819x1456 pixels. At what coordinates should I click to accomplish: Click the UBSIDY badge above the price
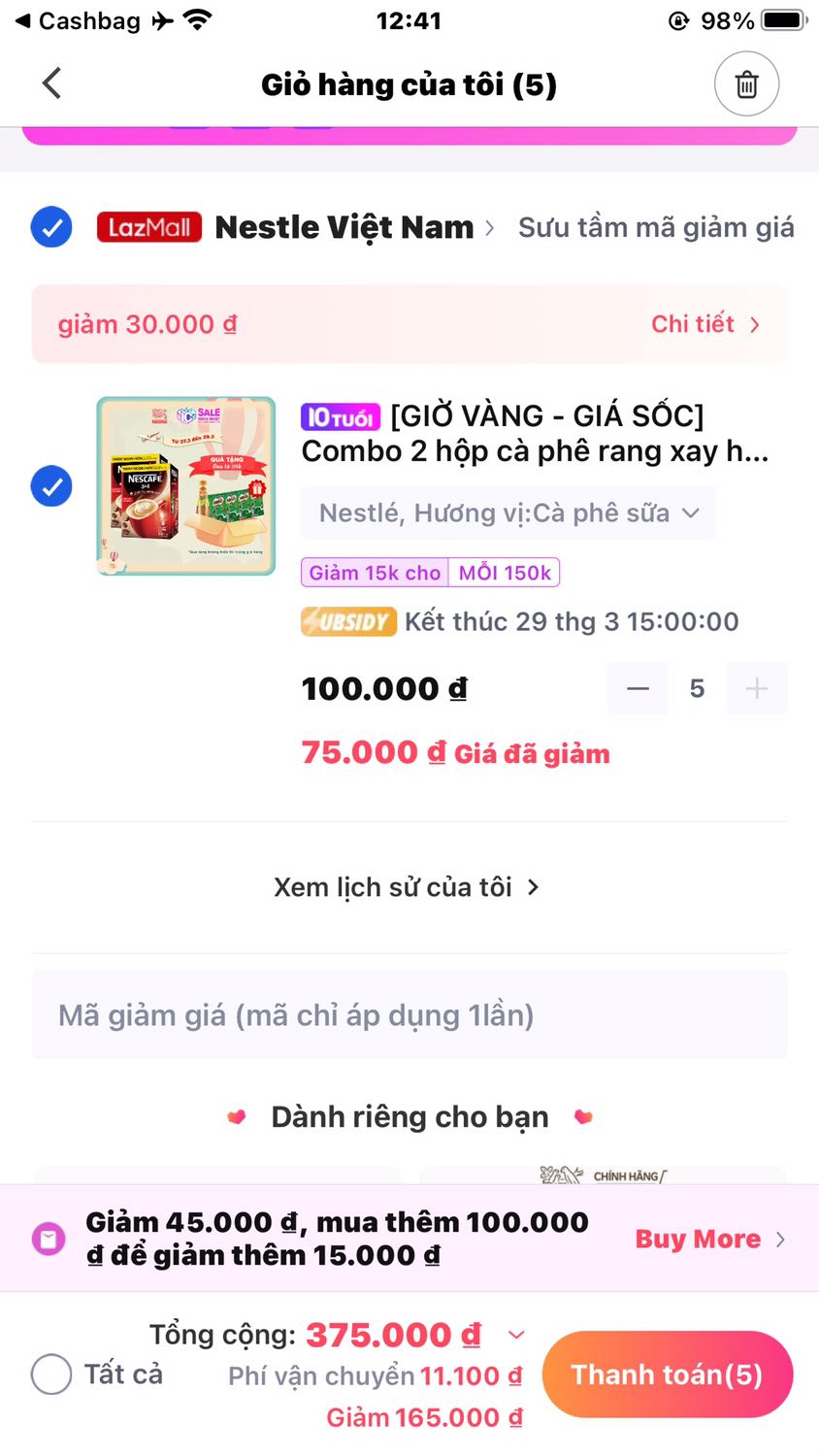coord(348,621)
